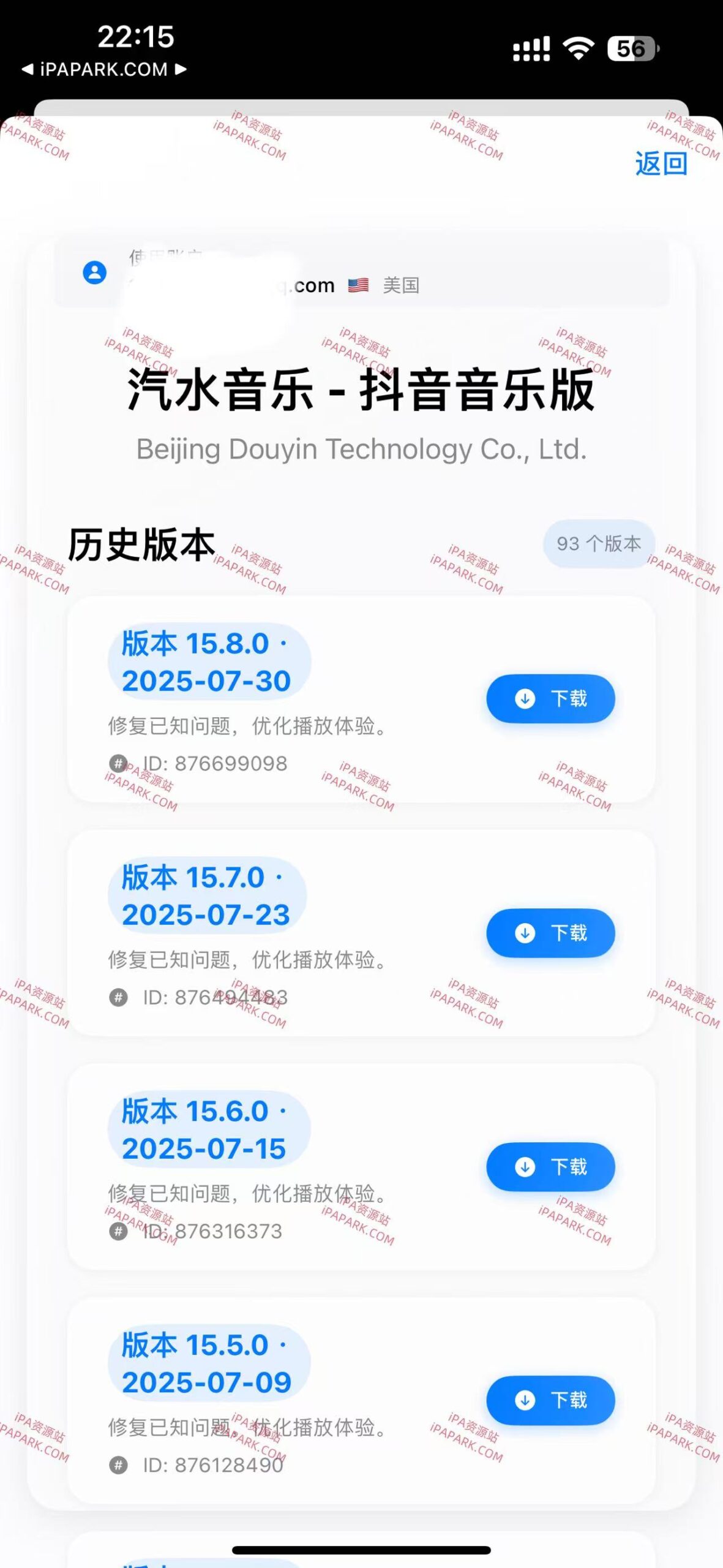Tap the iPAPARK.COM back arrow banner
The height and width of the screenshot is (1568, 723).
pyautogui.click(x=104, y=69)
